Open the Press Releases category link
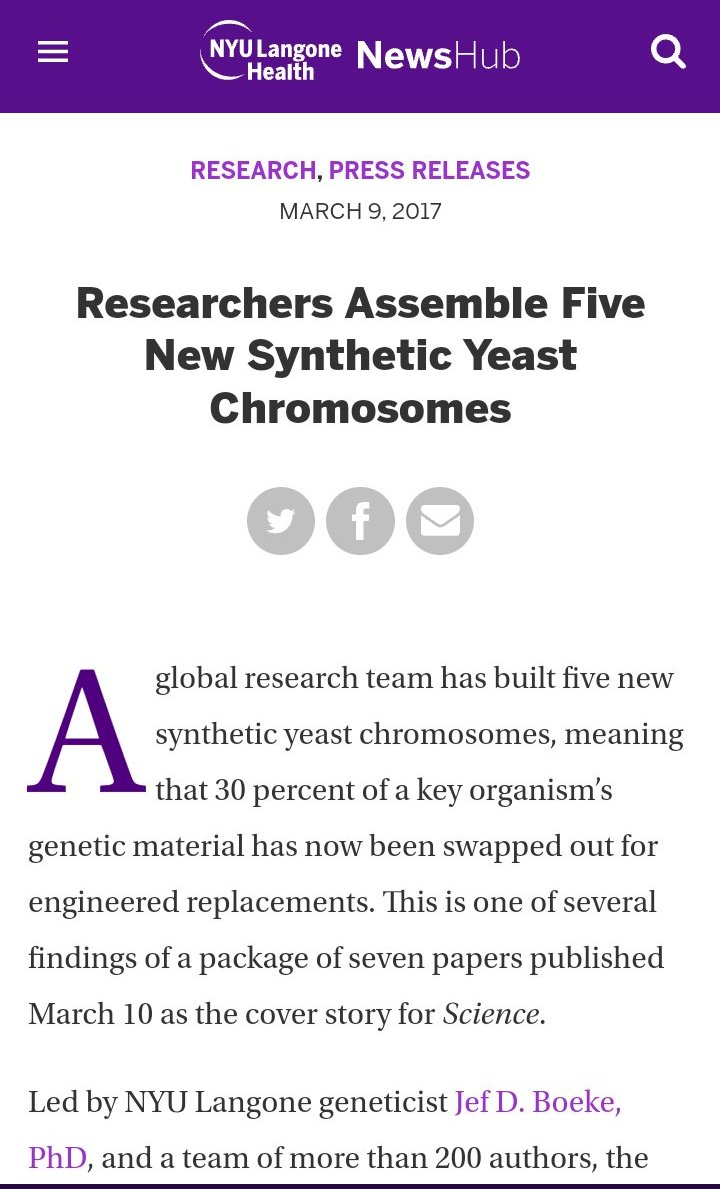Screen dimensions: 720x1189 (x=429, y=171)
